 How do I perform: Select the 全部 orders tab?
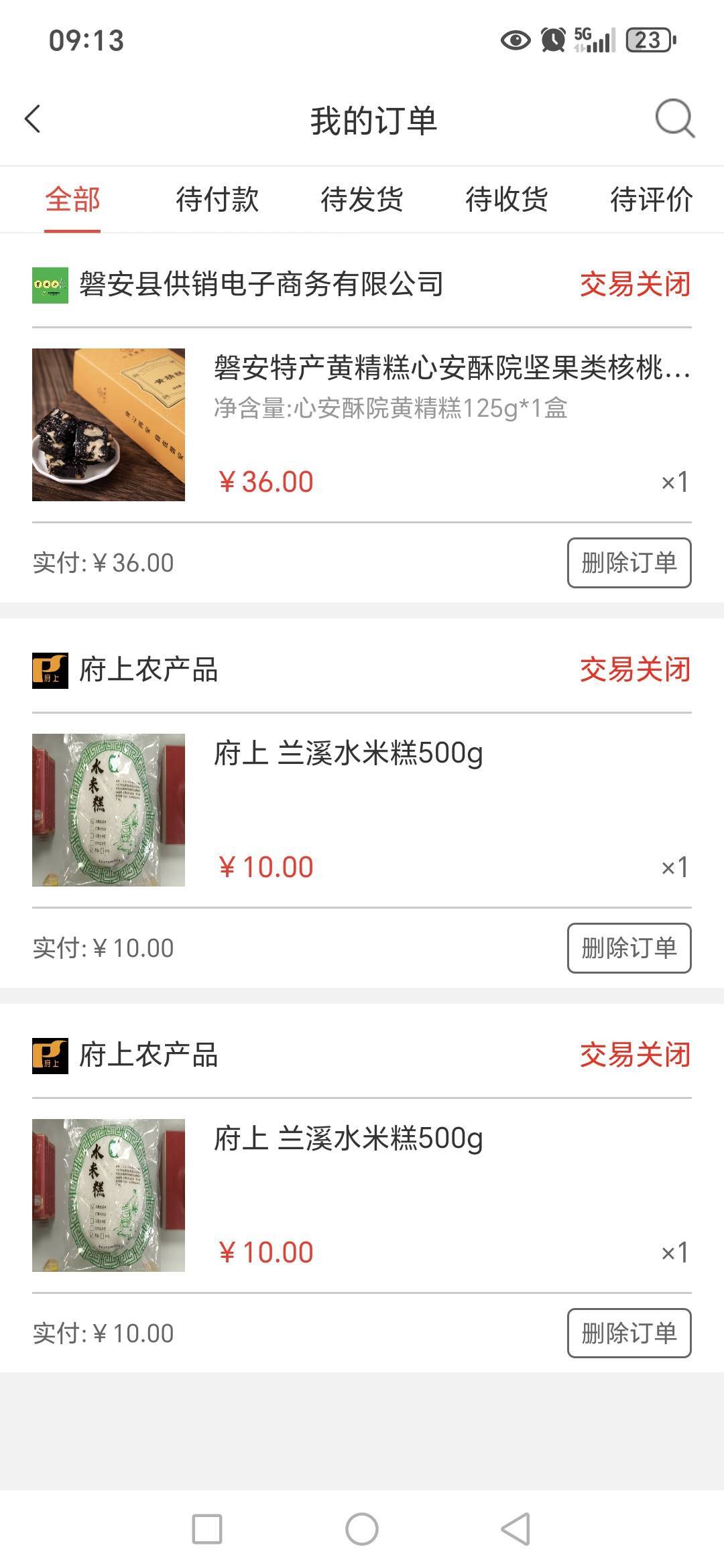72,200
